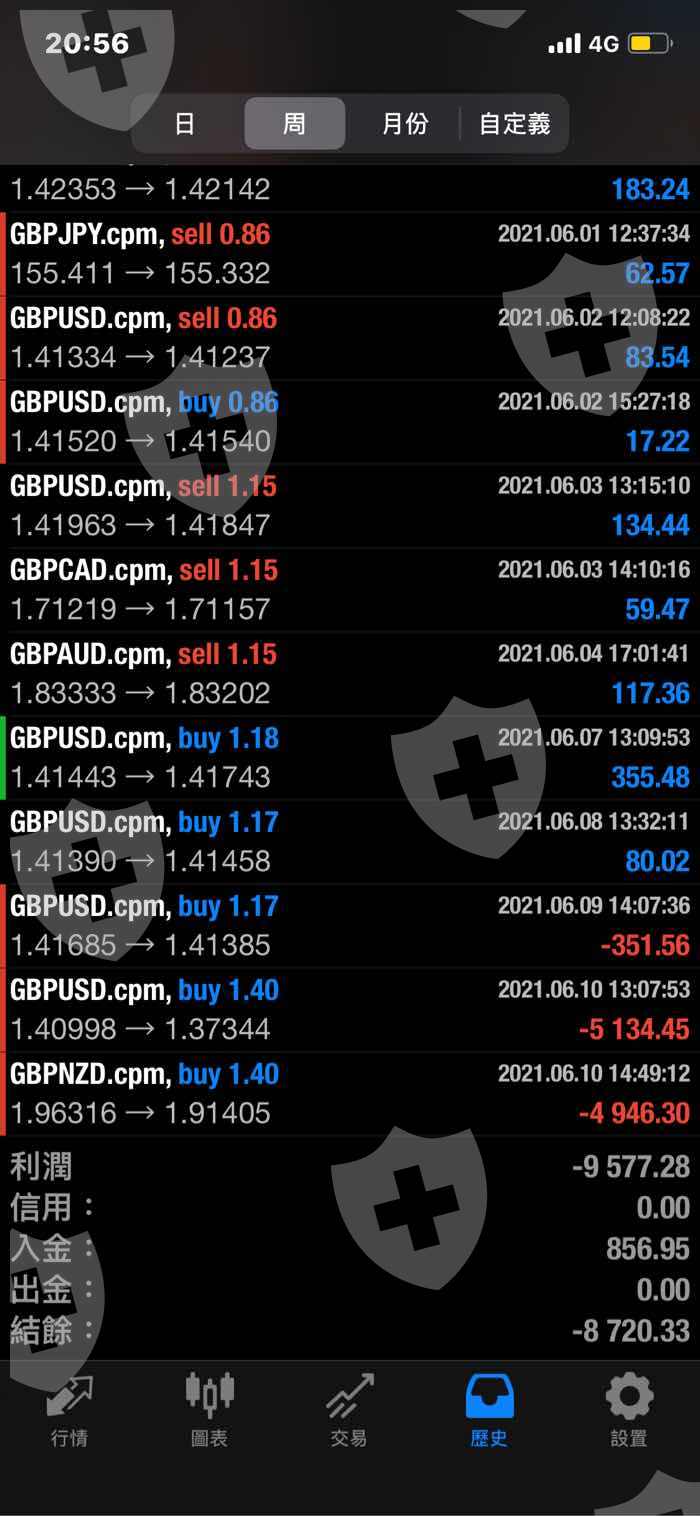The height and width of the screenshot is (1516, 700).
Task: Switch to the 月份 period tab
Action: pyautogui.click(x=405, y=124)
